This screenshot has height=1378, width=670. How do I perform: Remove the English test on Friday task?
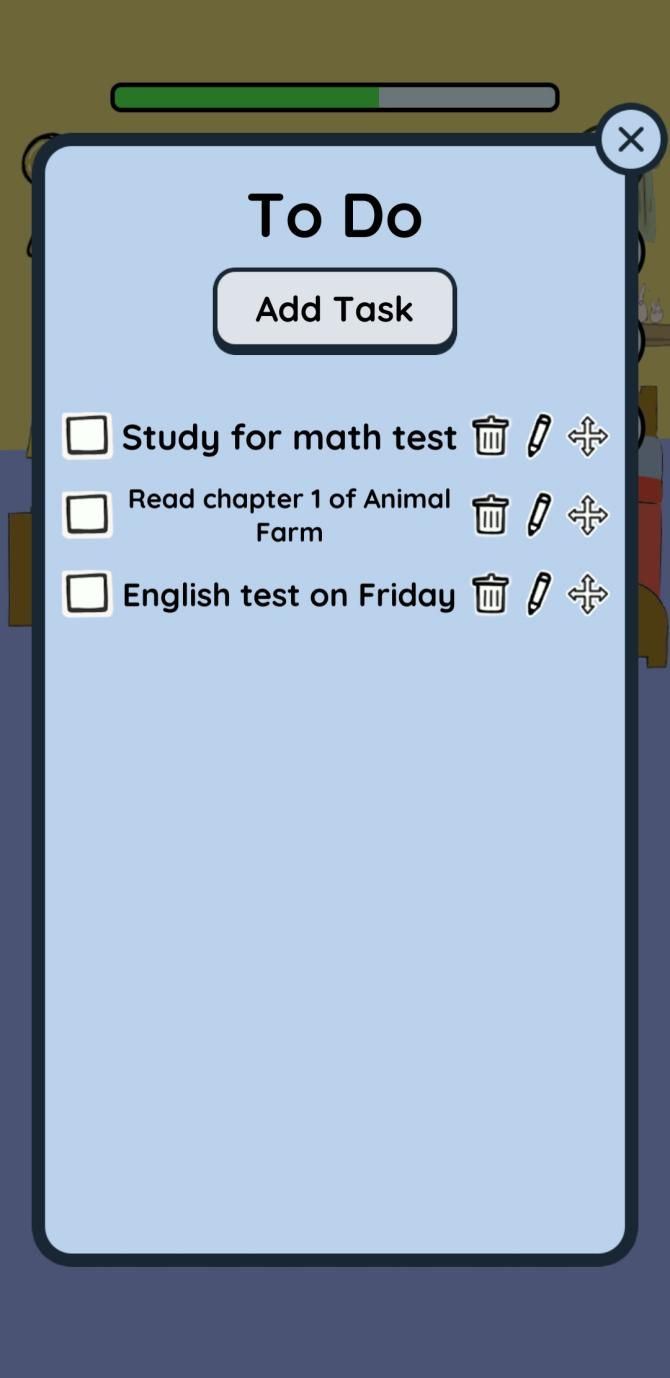pos(490,594)
